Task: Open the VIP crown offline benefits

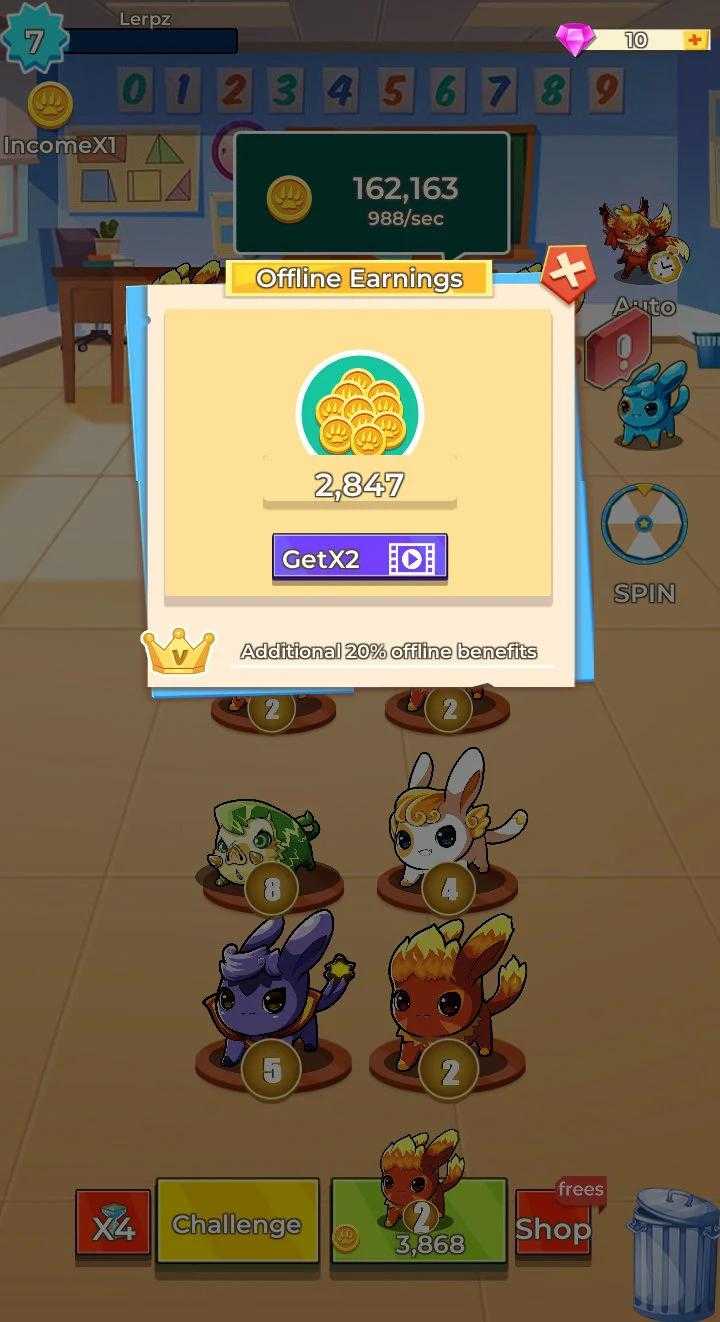Action: tap(179, 651)
